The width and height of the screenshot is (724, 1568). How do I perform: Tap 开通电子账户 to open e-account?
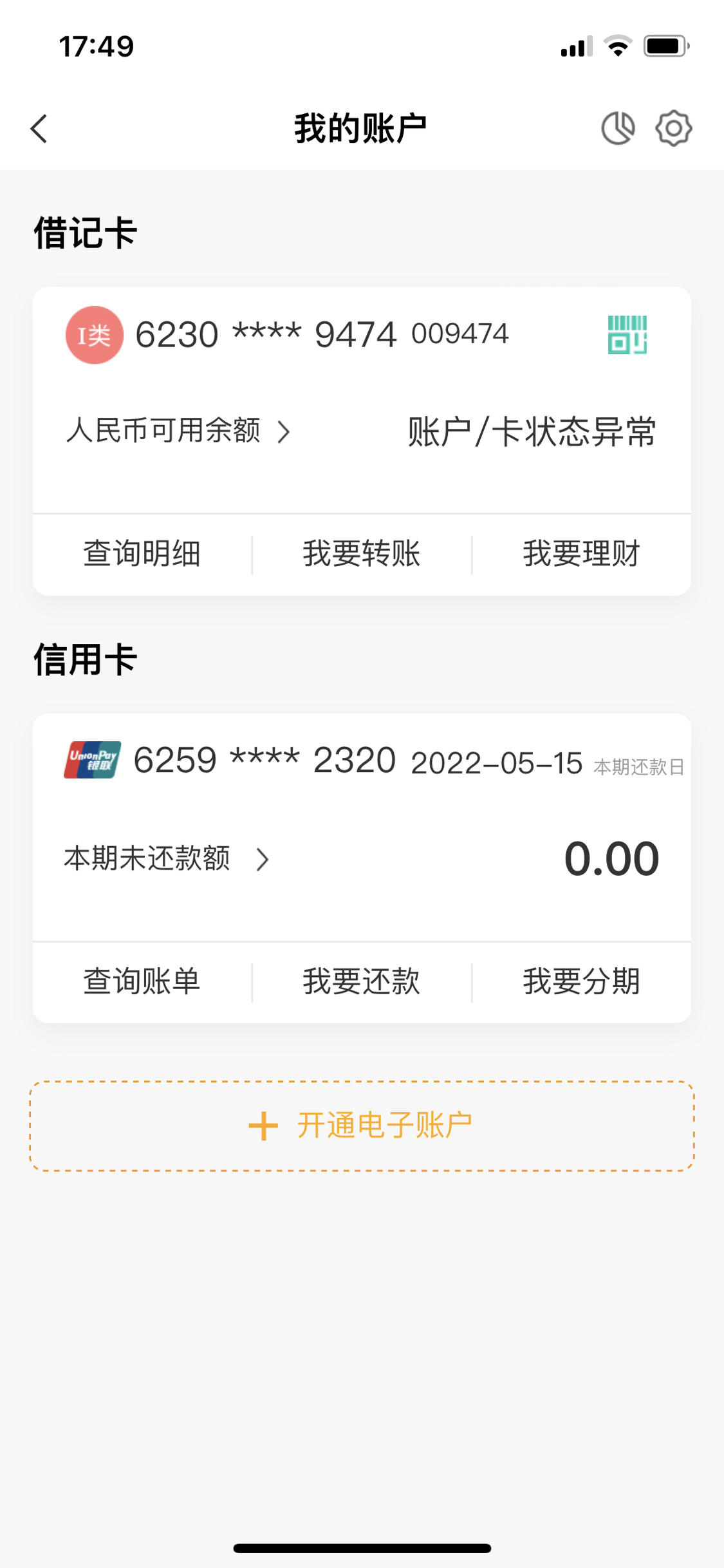pos(362,1126)
